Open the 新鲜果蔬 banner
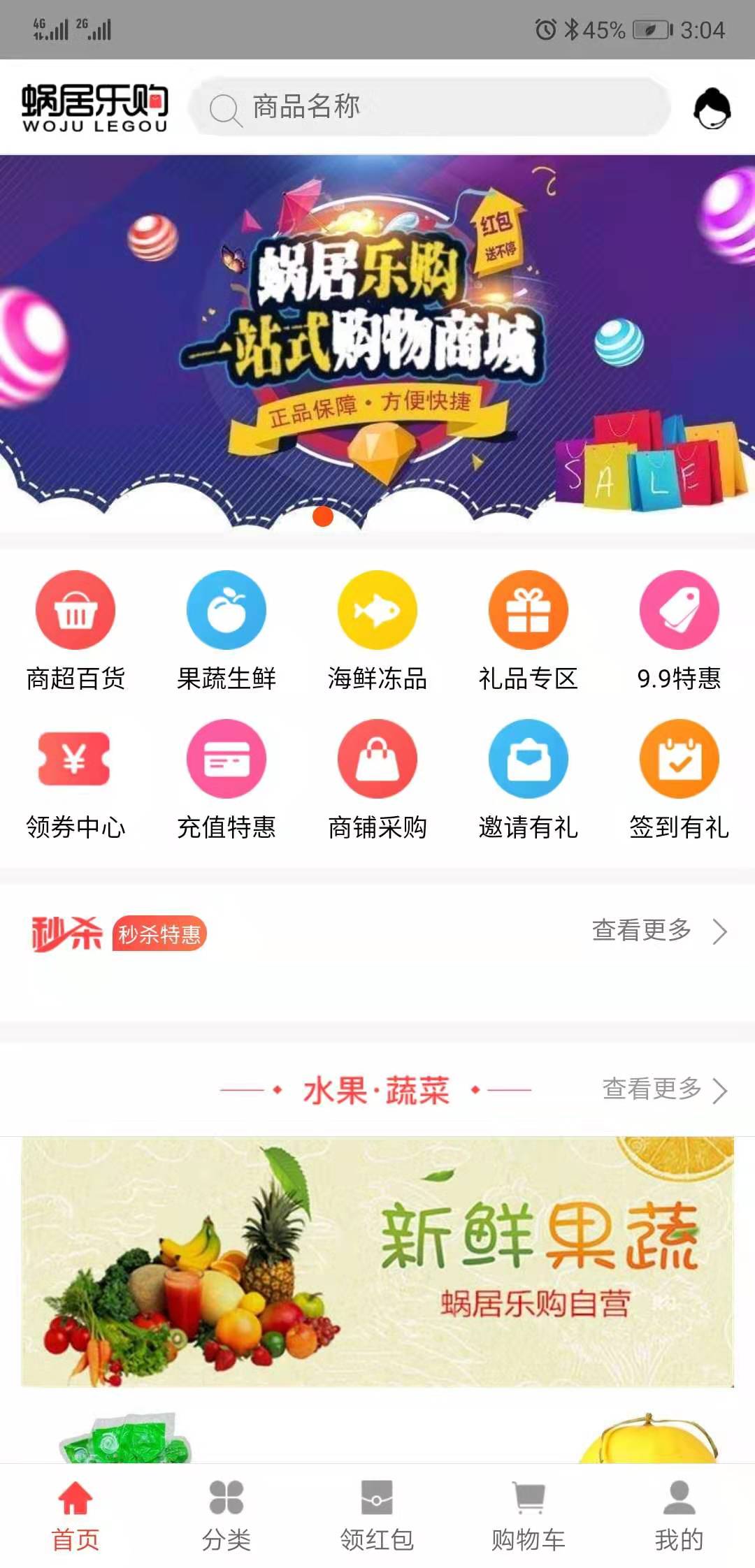 (x=377, y=1261)
